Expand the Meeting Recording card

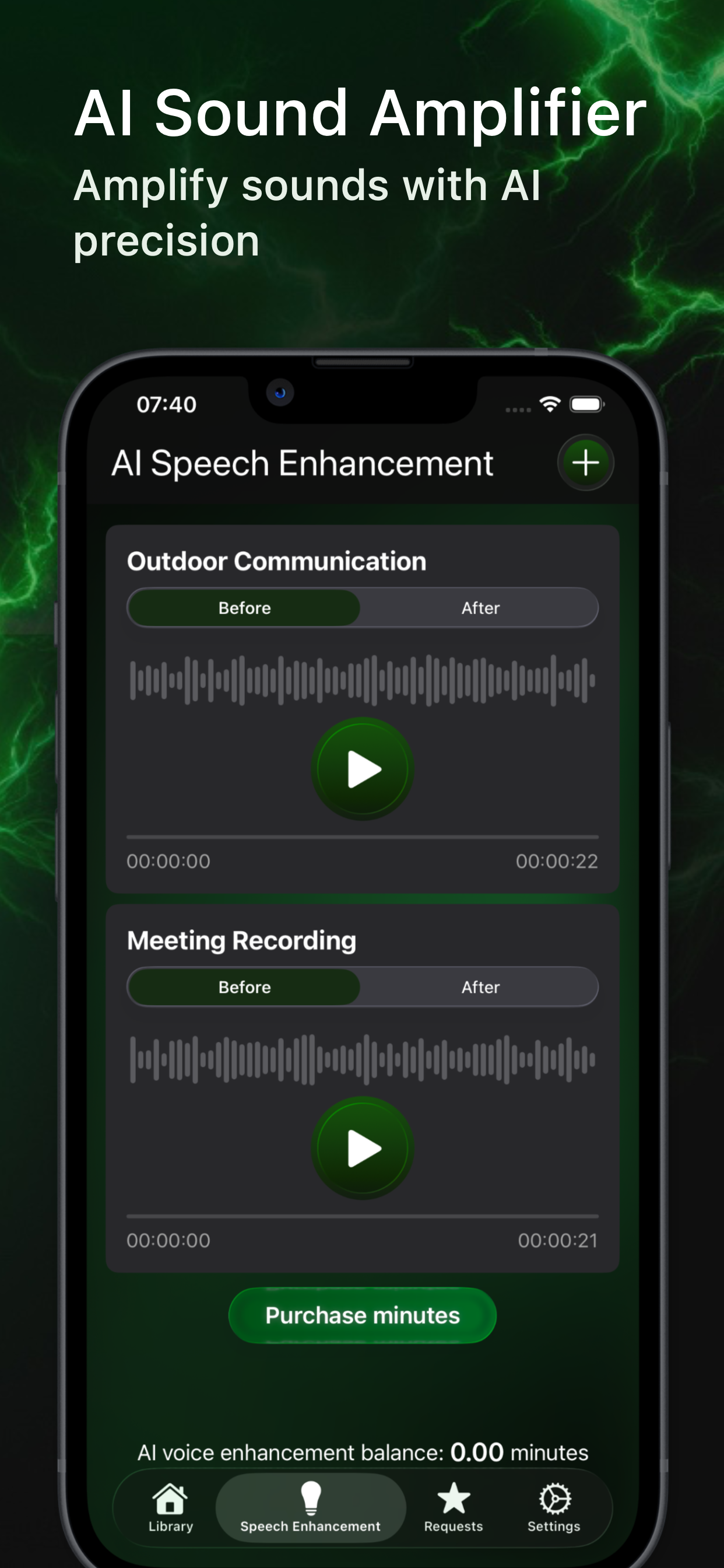(240, 940)
